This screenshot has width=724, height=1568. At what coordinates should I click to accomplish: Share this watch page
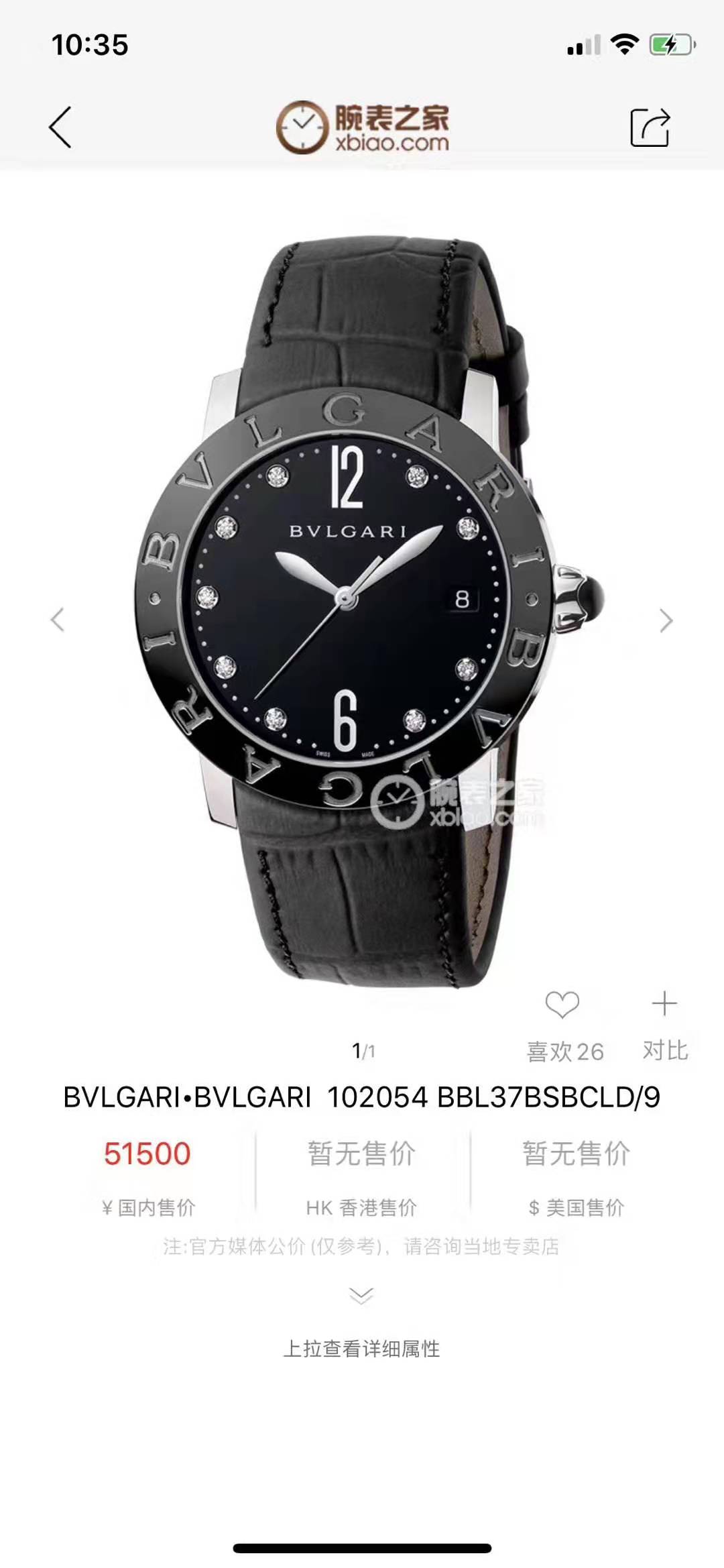click(650, 127)
